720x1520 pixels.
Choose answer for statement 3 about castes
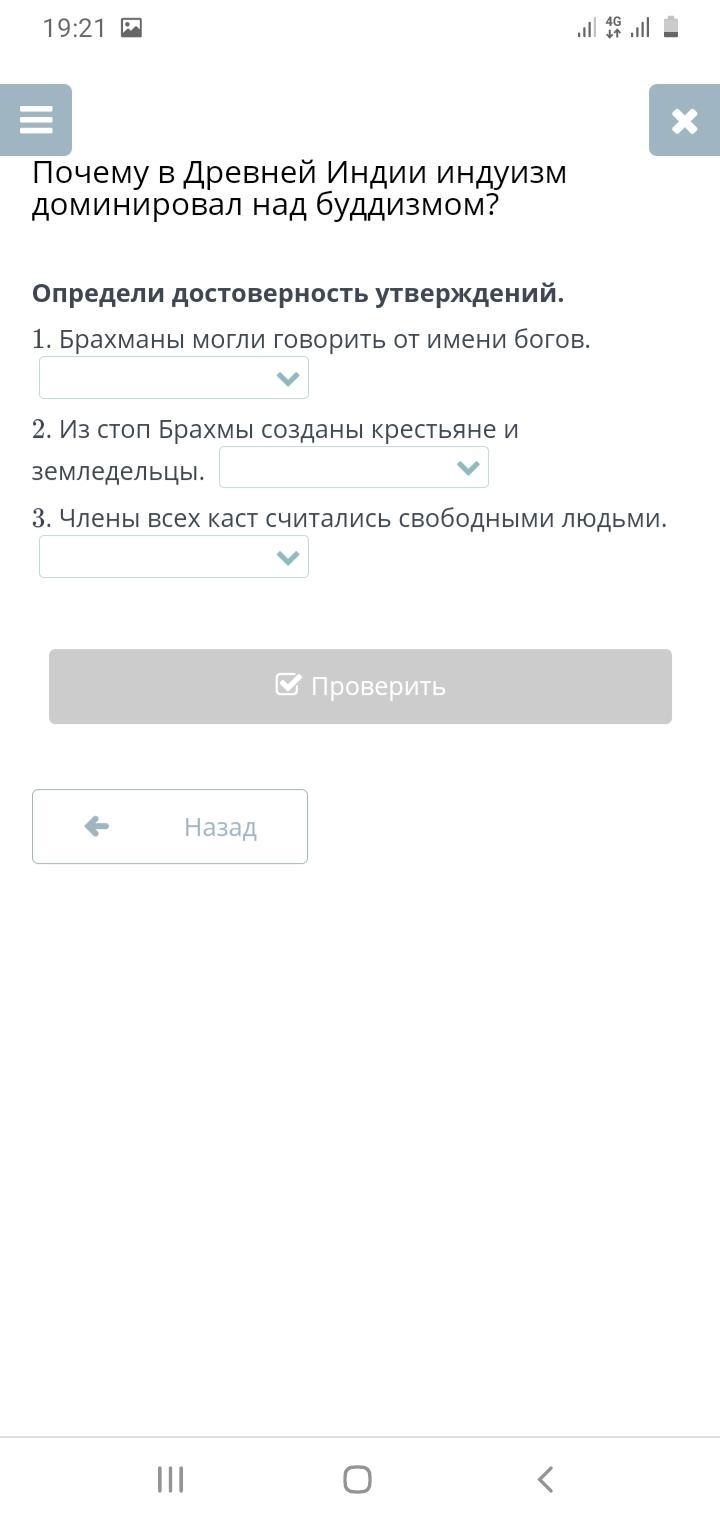pyautogui.click(x=174, y=557)
